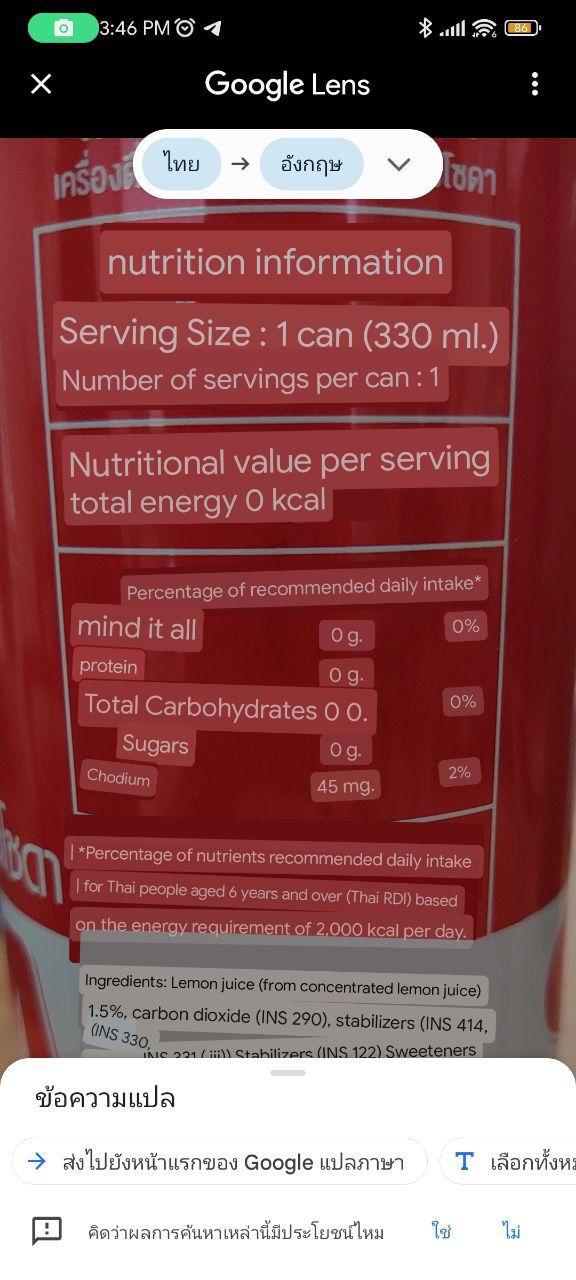Close Google Lens with the X icon
The height and width of the screenshot is (1280, 576).
point(41,84)
